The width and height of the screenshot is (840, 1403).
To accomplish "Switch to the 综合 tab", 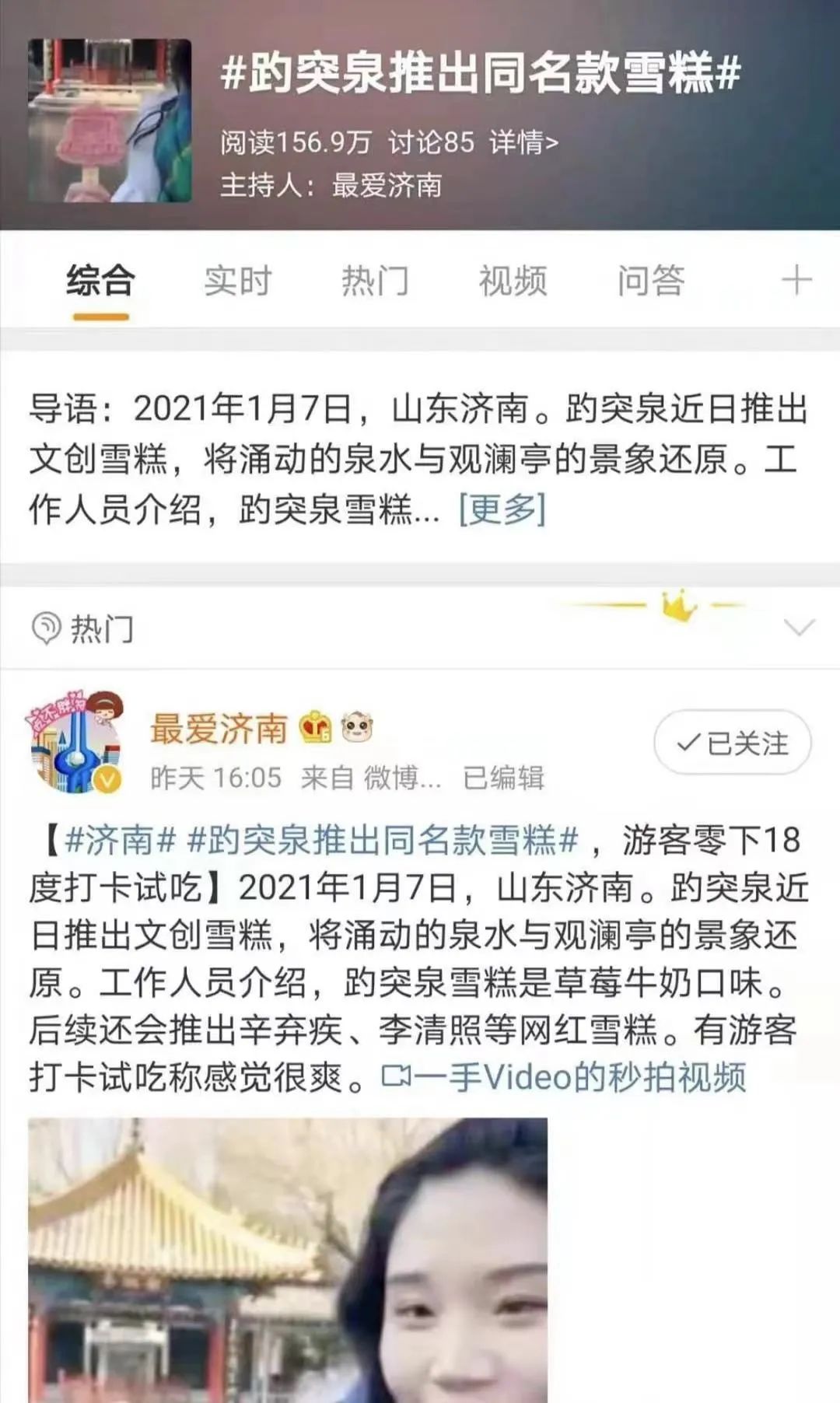I will coord(100,281).
